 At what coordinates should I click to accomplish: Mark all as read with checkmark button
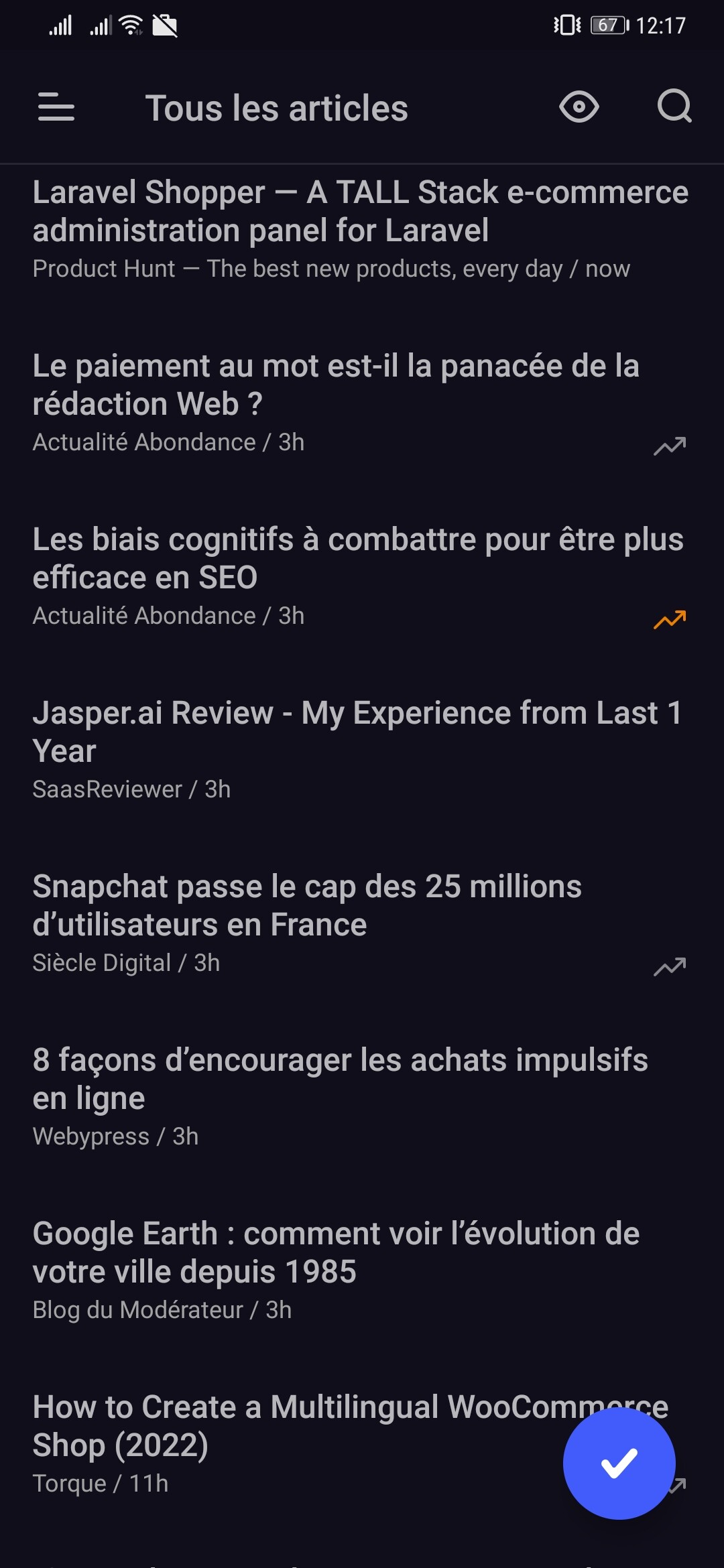(619, 1463)
